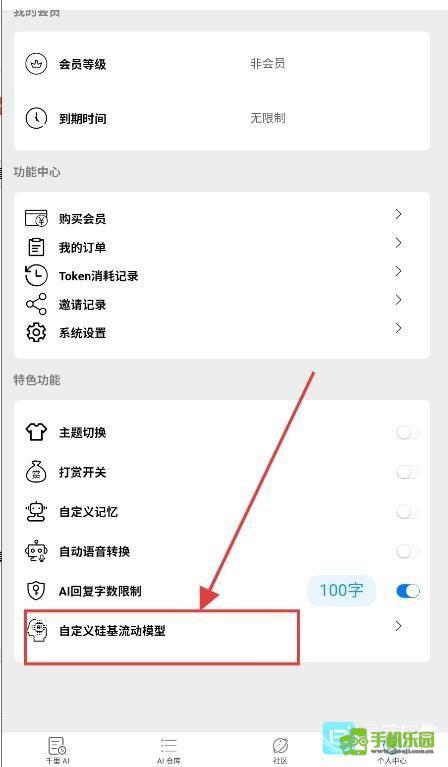
Task: Switch to the AI仓库 tab
Action: [169, 751]
